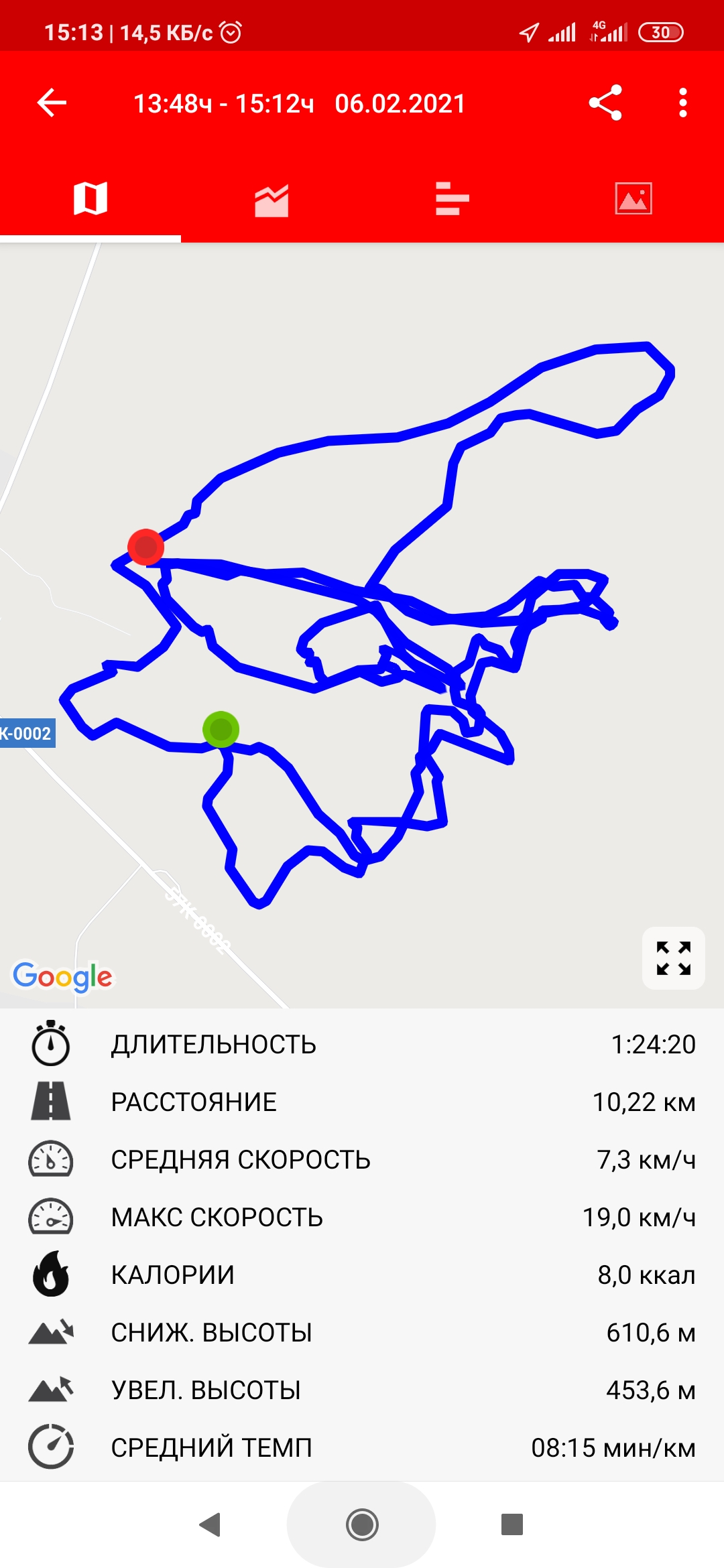Open recent apps via square button
The image size is (724, 1568).
(512, 1524)
